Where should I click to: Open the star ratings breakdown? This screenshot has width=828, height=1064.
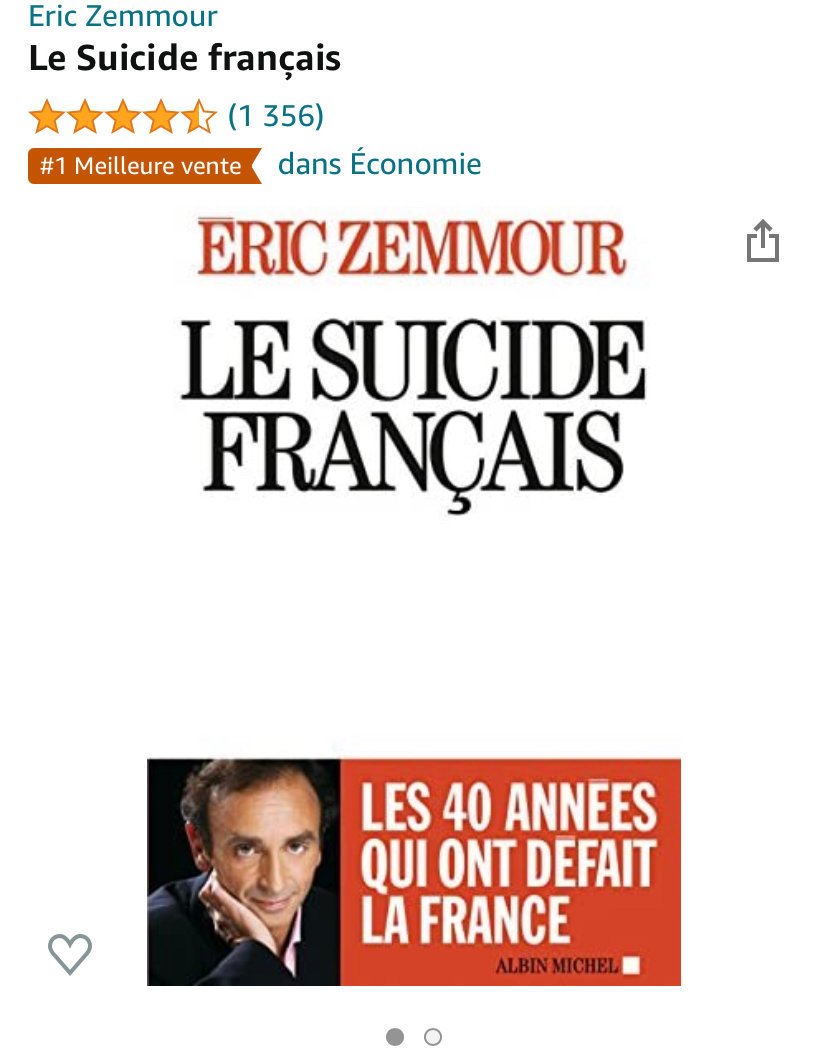tap(121, 117)
